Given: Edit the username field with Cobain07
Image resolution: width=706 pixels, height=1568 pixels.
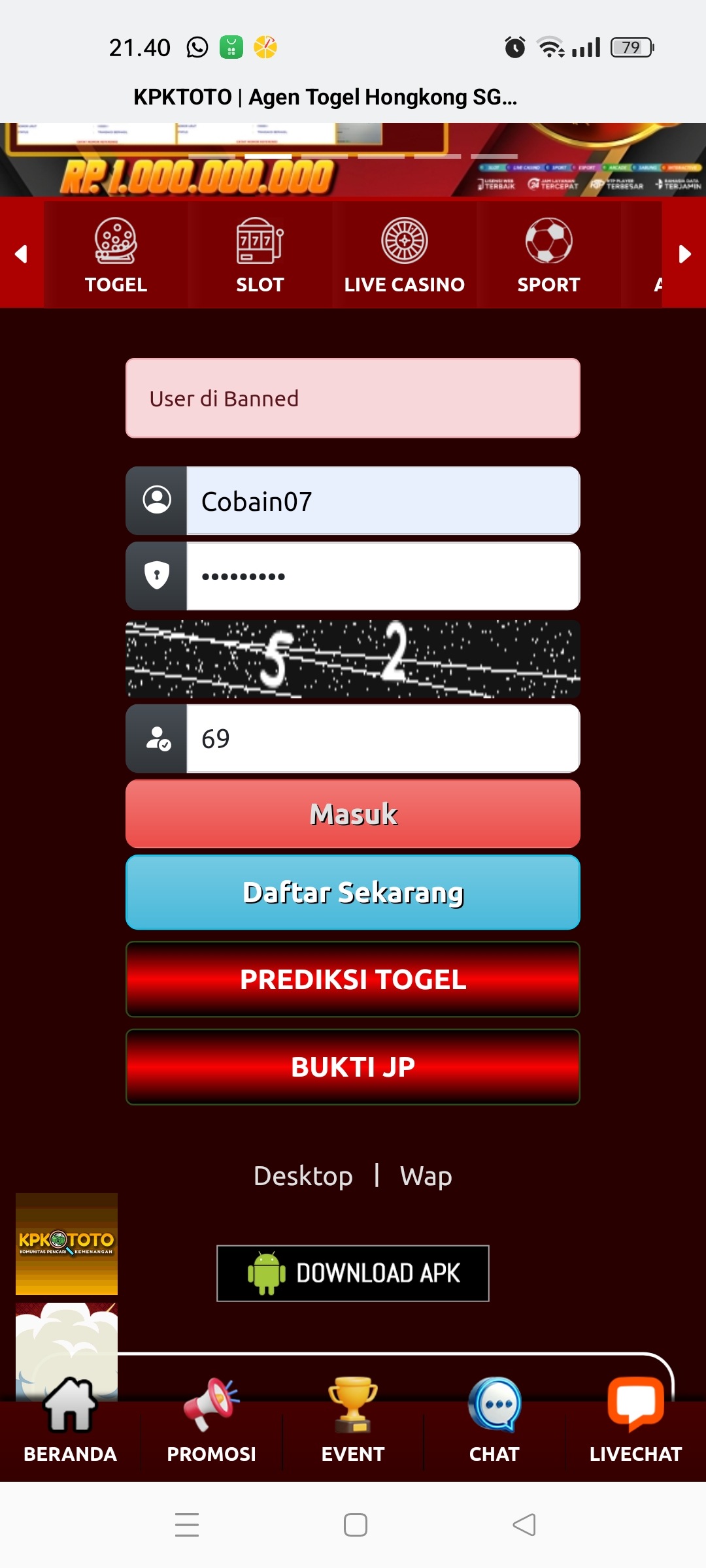Looking at the screenshot, I should [x=382, y=501].
